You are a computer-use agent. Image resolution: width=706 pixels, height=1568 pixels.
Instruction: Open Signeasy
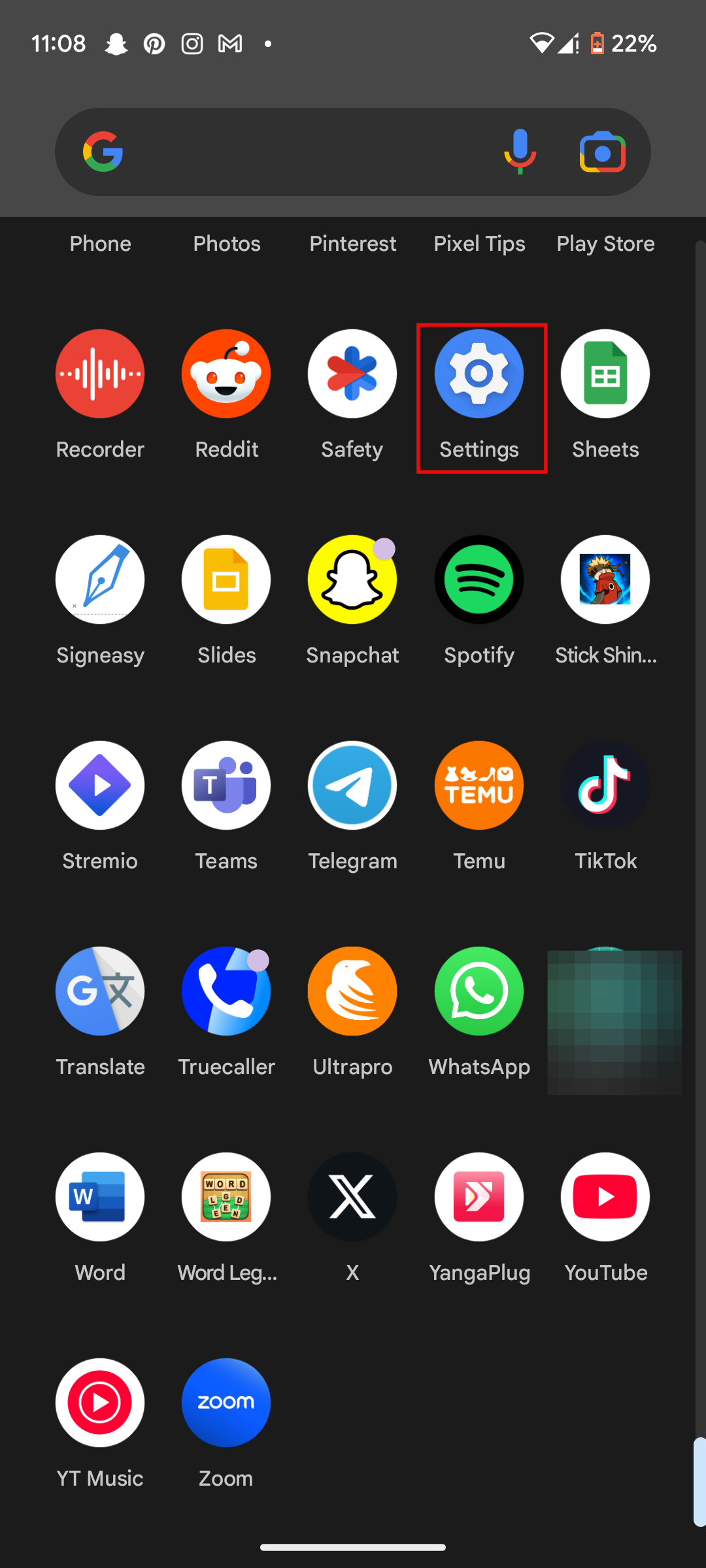pyautogui.click(x=100, y=580)
